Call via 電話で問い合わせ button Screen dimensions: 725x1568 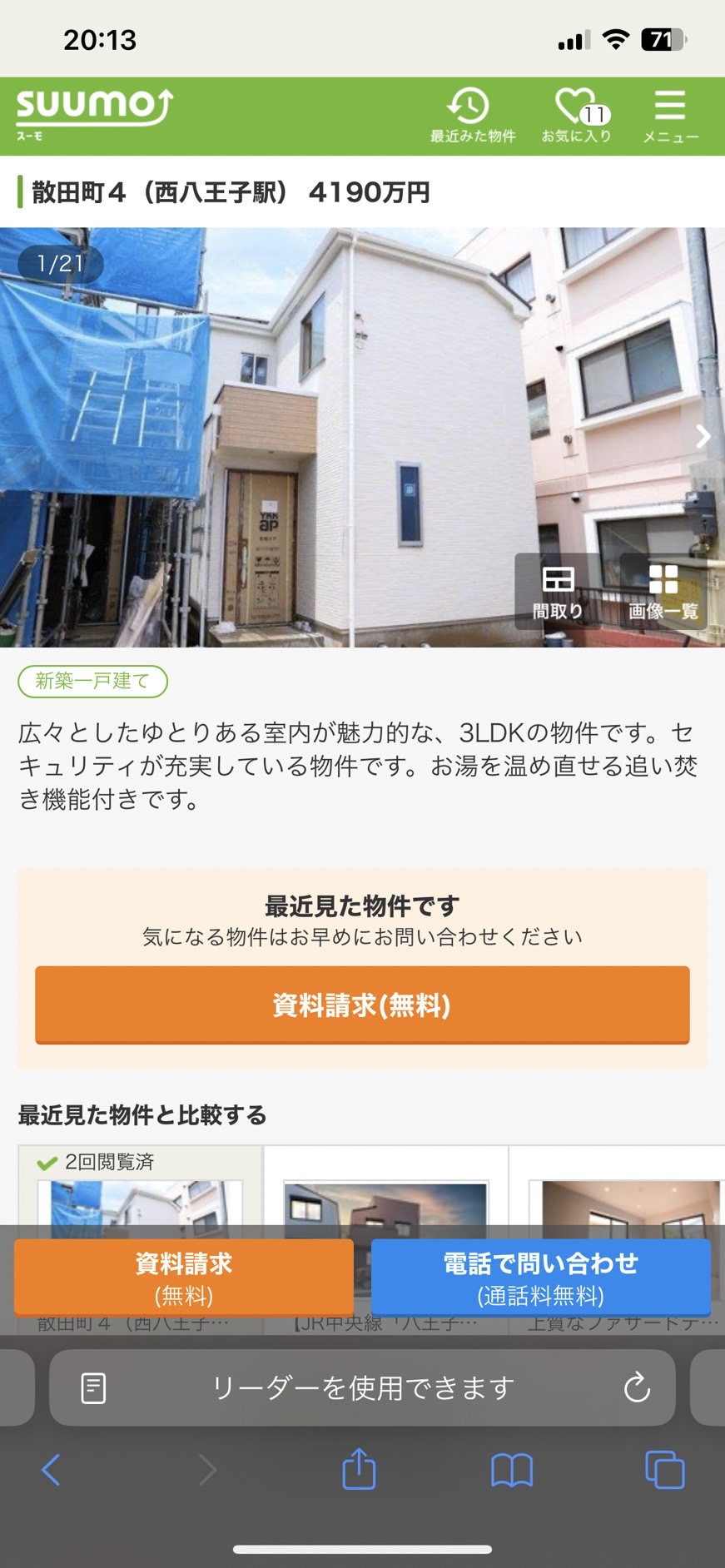pyautogui.click(x=541, y=1278)
